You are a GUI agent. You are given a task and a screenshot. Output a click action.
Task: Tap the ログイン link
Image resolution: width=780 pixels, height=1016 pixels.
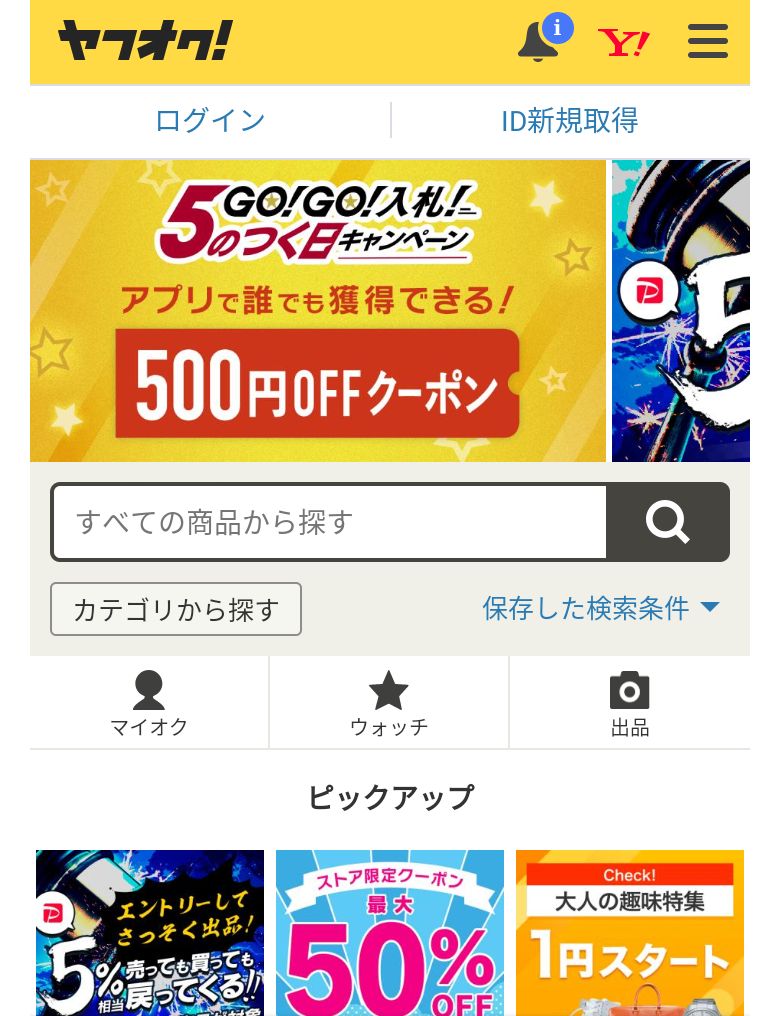tap(210, 121)
